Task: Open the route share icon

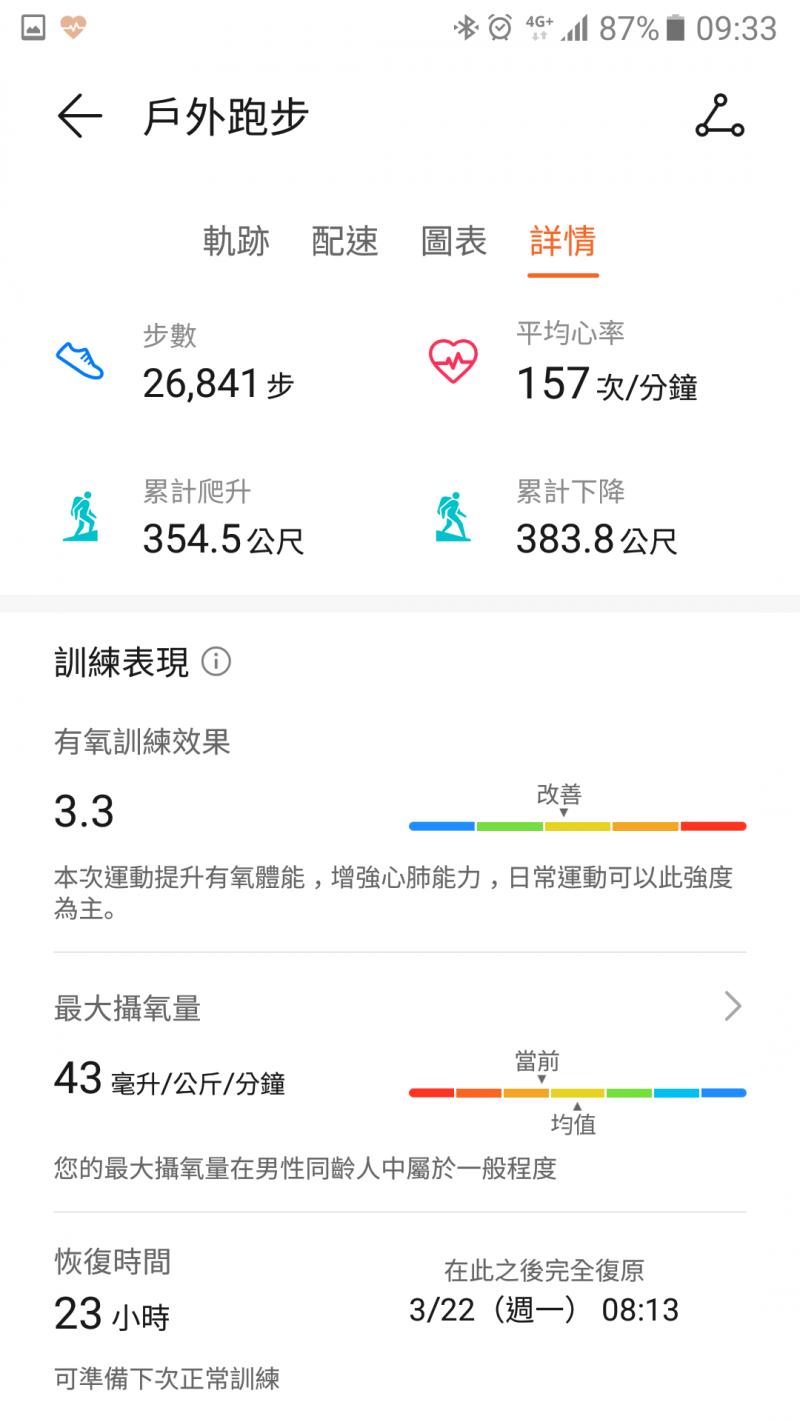Action: tap(719, 117)
